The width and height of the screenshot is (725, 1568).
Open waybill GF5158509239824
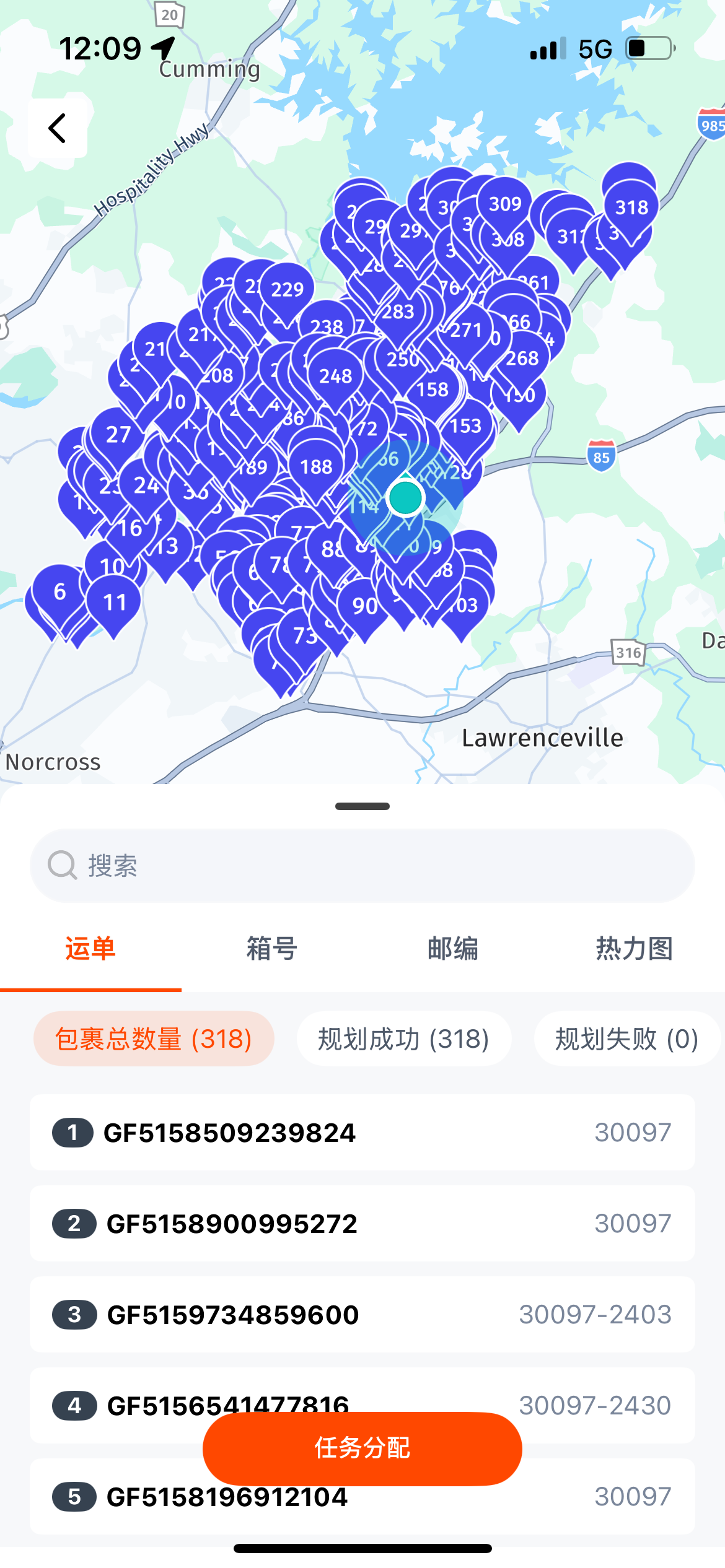click(362, 1133)
